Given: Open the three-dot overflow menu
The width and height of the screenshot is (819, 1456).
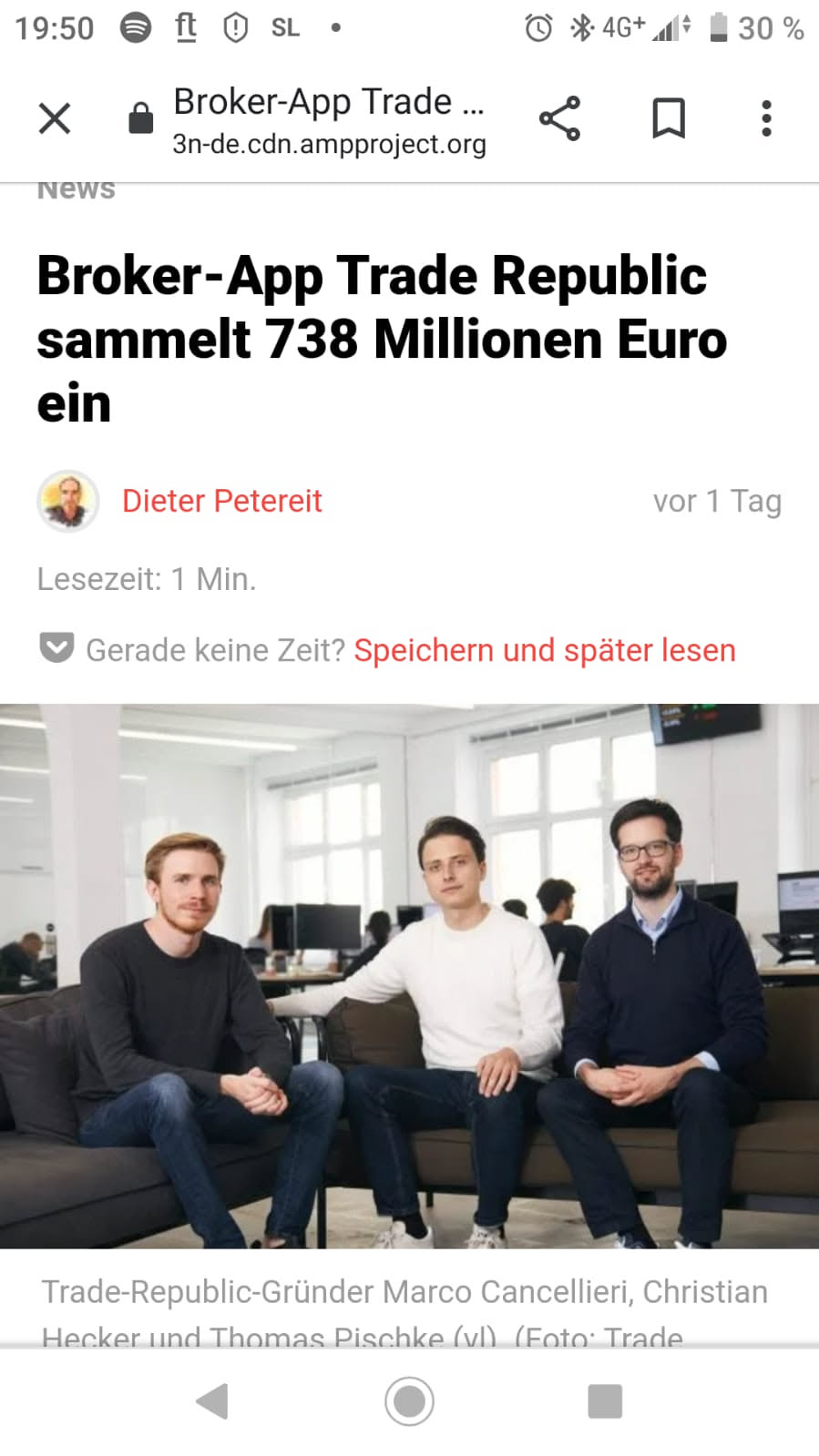Looking at the screenshot, I should [766, 118].
